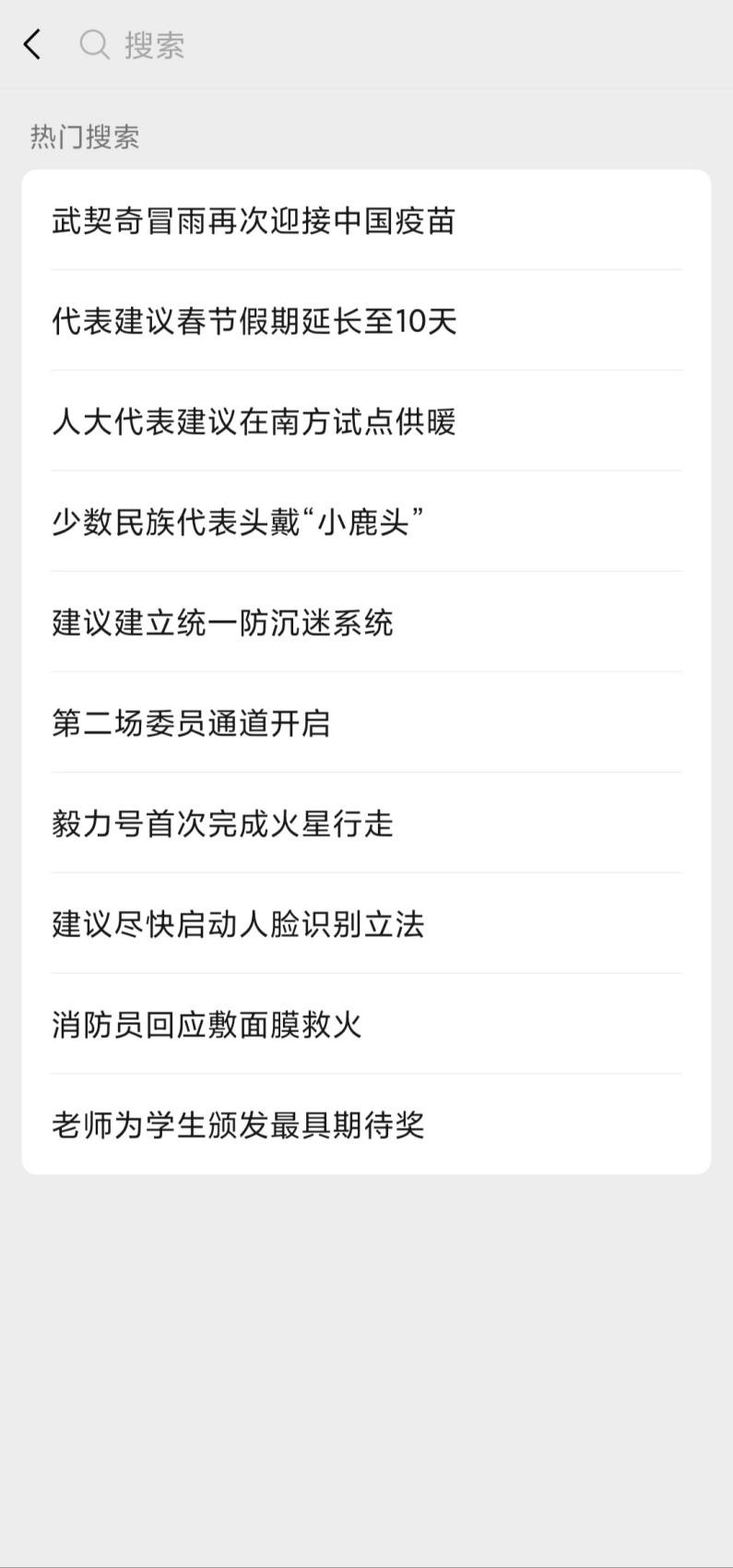Tap 毅力号首次完成火星行走 entry
The image size is (733, 1568).
click(221, 825)
